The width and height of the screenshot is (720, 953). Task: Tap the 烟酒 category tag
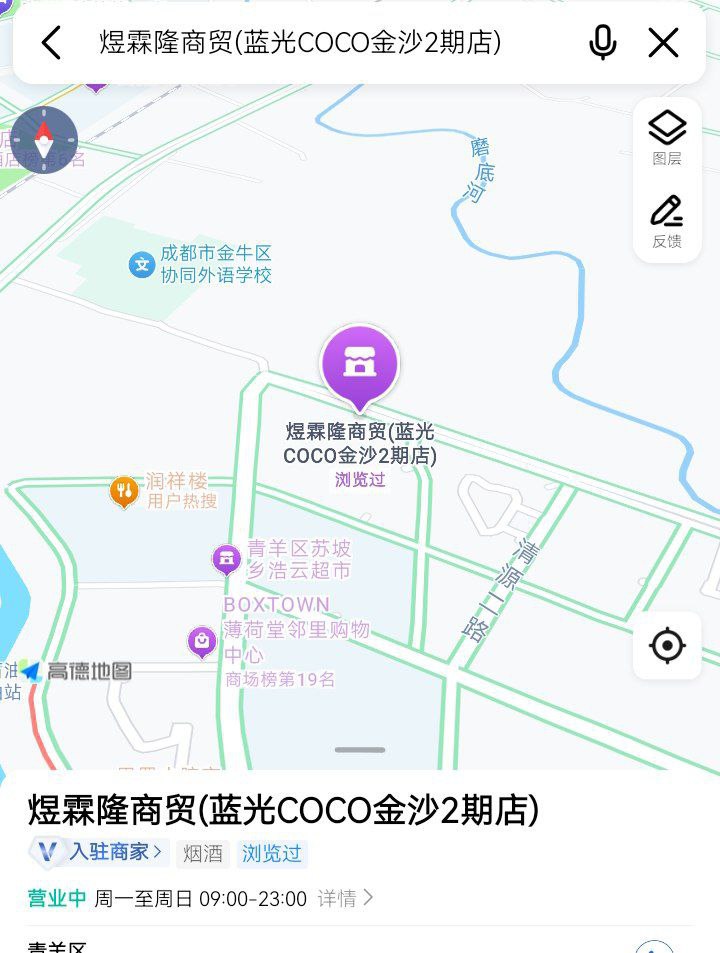click(x=203, y=853)
